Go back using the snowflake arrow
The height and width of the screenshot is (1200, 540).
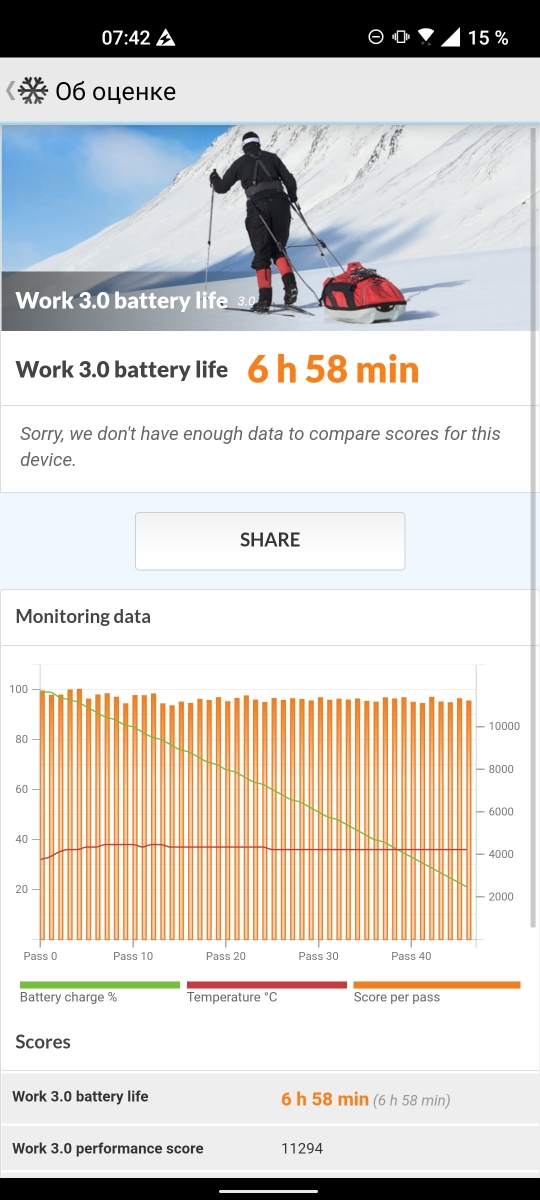coord(26,91)
